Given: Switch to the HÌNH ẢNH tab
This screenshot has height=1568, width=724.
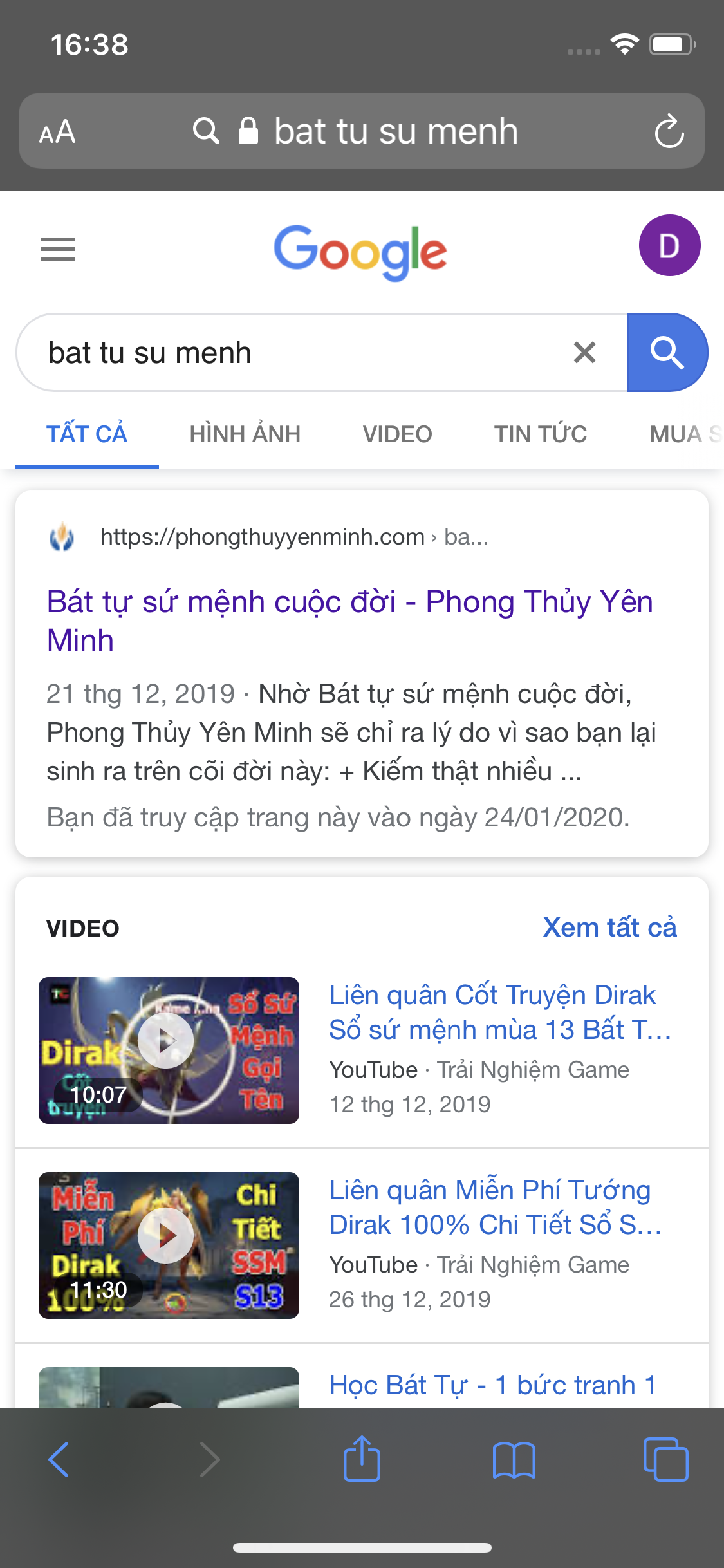Looking at the screenshot, I should [x=245, y=434].
